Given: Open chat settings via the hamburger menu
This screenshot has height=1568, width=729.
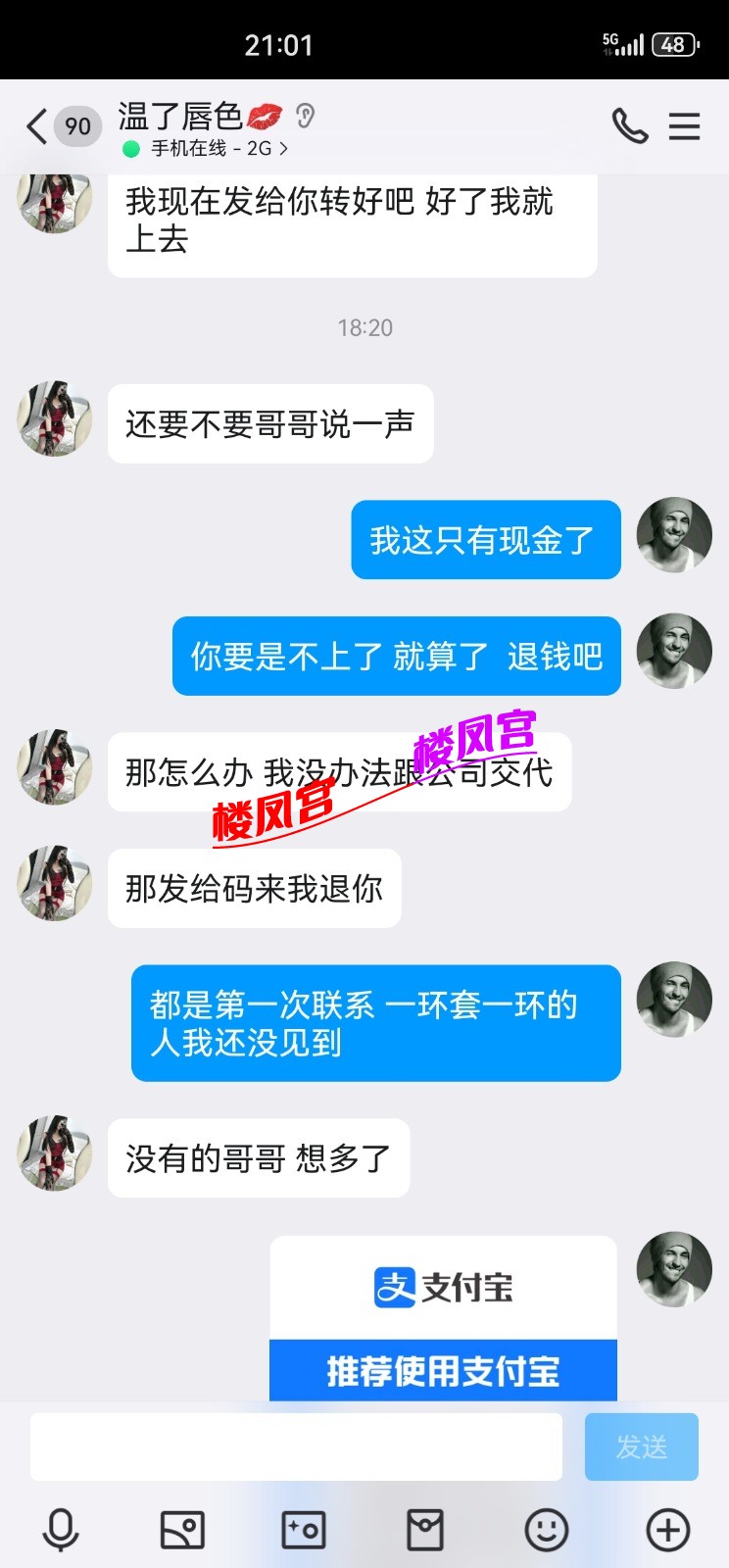Looking at the screenshot, I should pos(684,125).
